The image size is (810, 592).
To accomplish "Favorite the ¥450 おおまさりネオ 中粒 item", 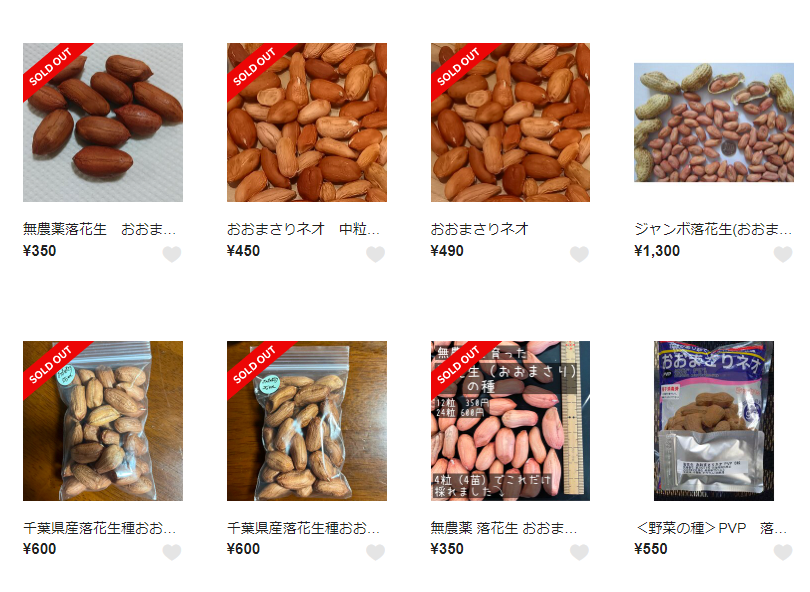I will click(x=376, y=254).
